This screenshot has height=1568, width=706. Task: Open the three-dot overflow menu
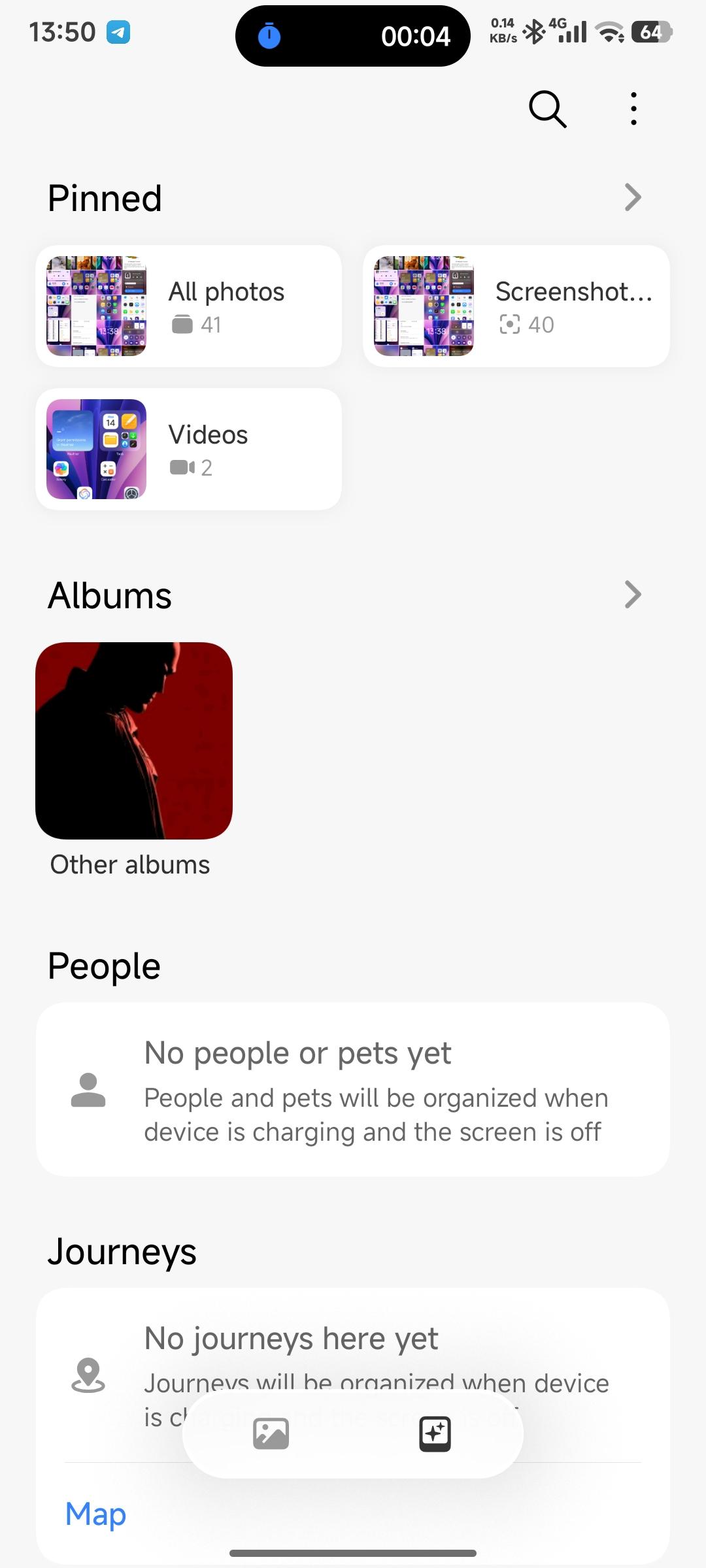pos(633,108)
